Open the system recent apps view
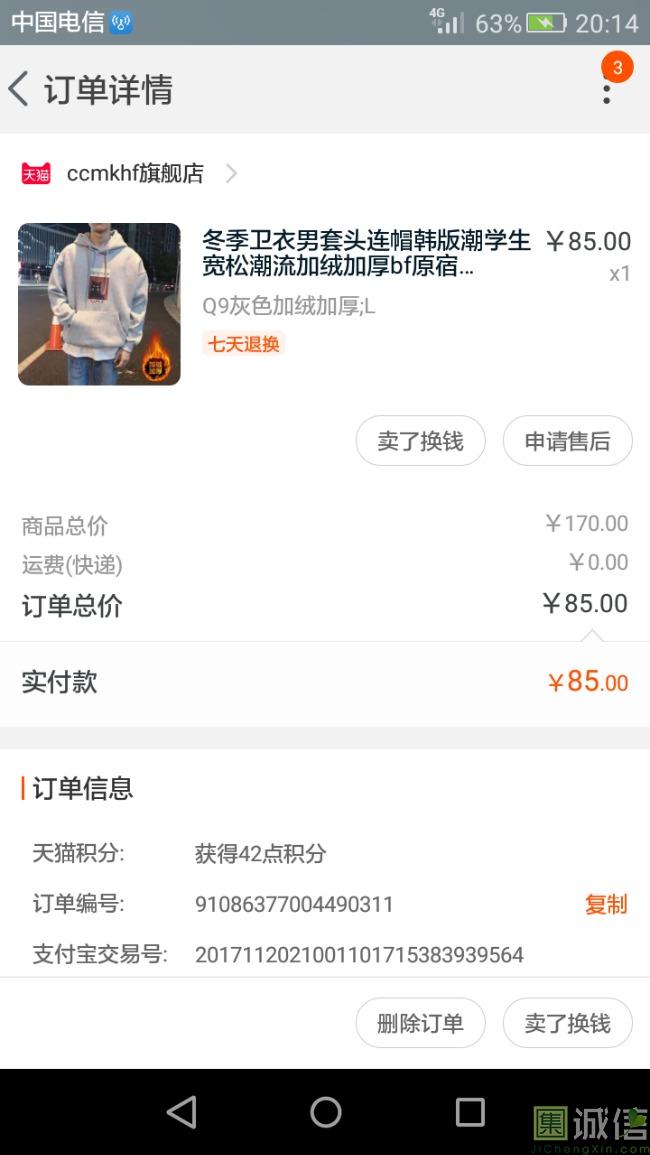The image size is (650, 1155). coord(469,1112)
